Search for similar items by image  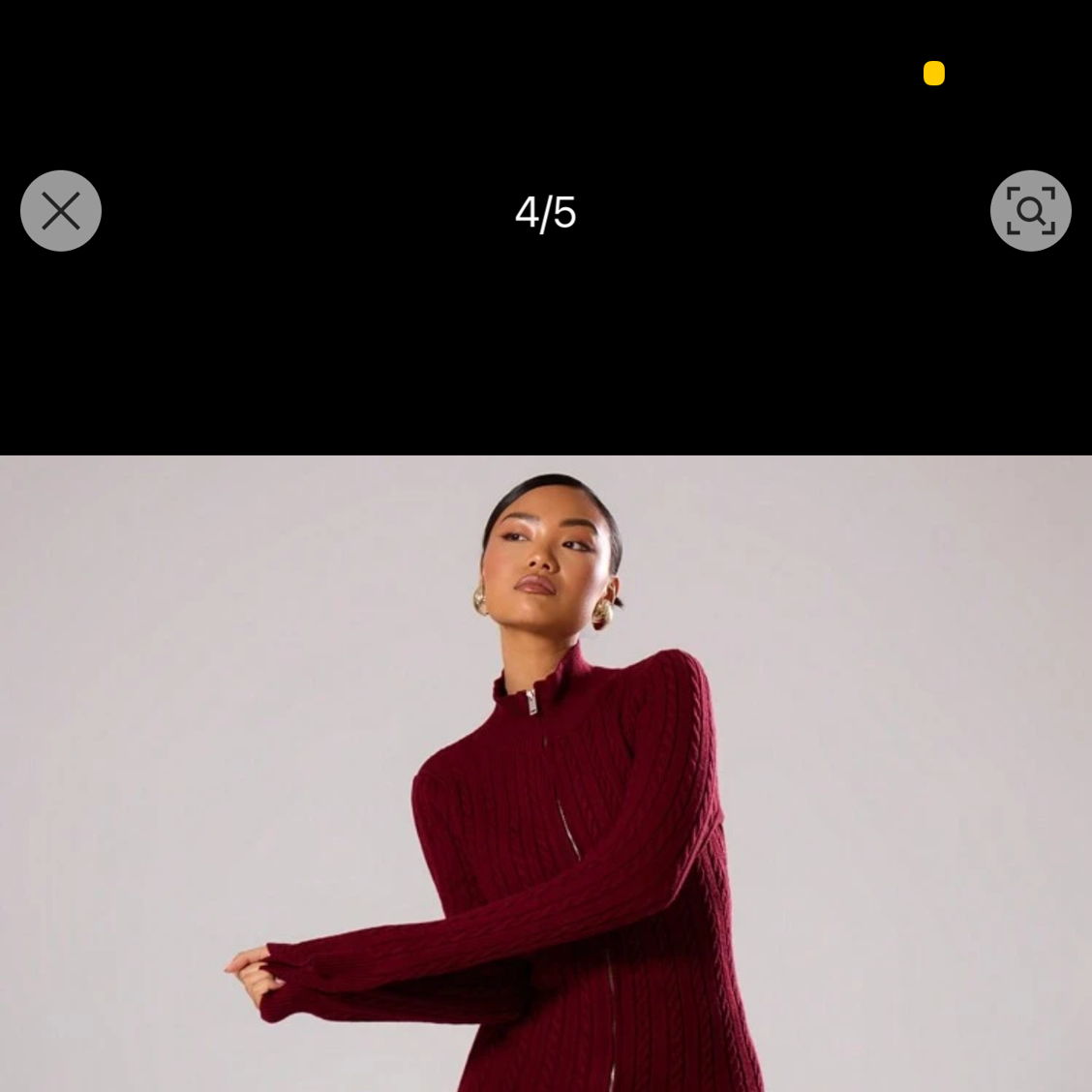1030,211
